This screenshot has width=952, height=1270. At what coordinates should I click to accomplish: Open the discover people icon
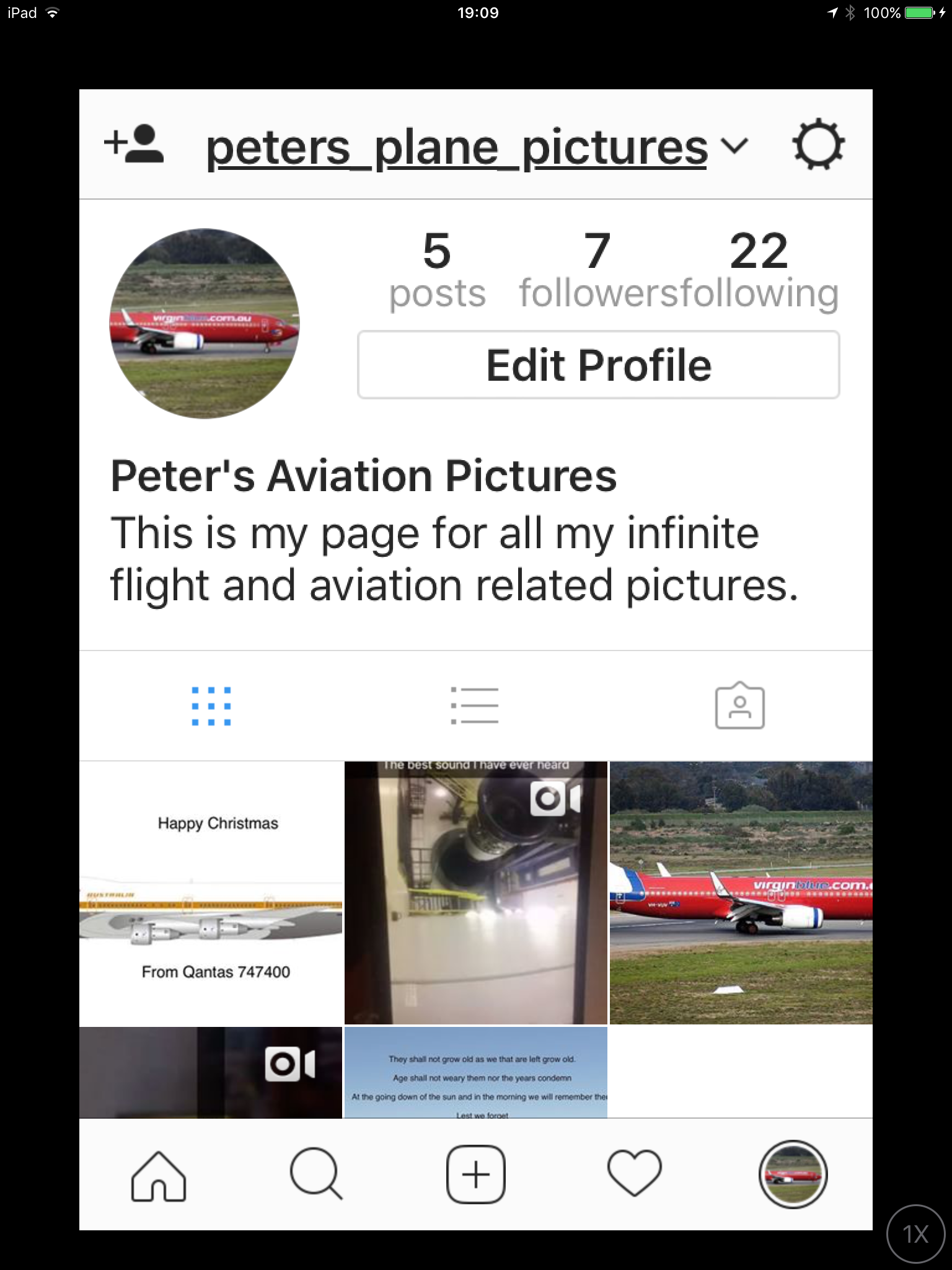(x=134, y=144)
